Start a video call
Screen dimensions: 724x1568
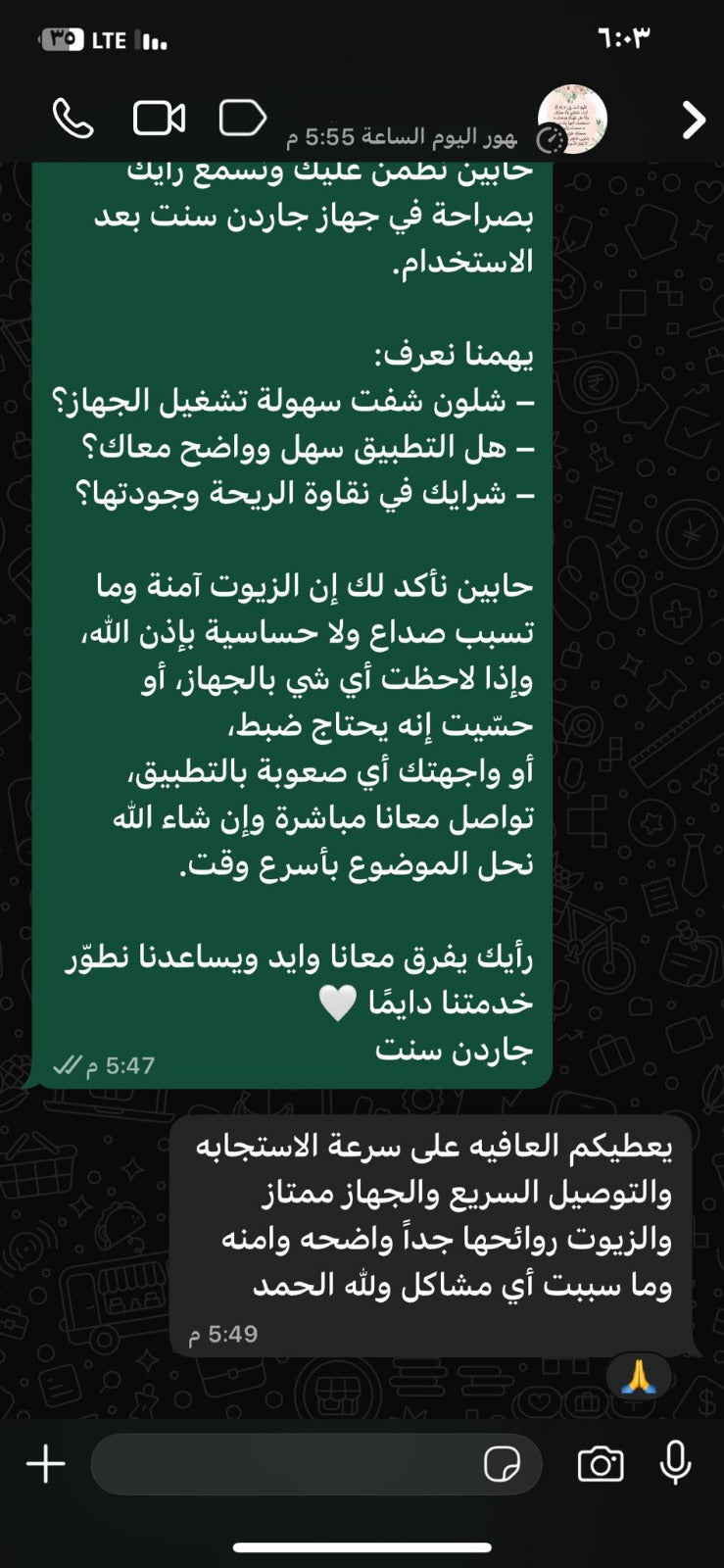click(159, 120)
